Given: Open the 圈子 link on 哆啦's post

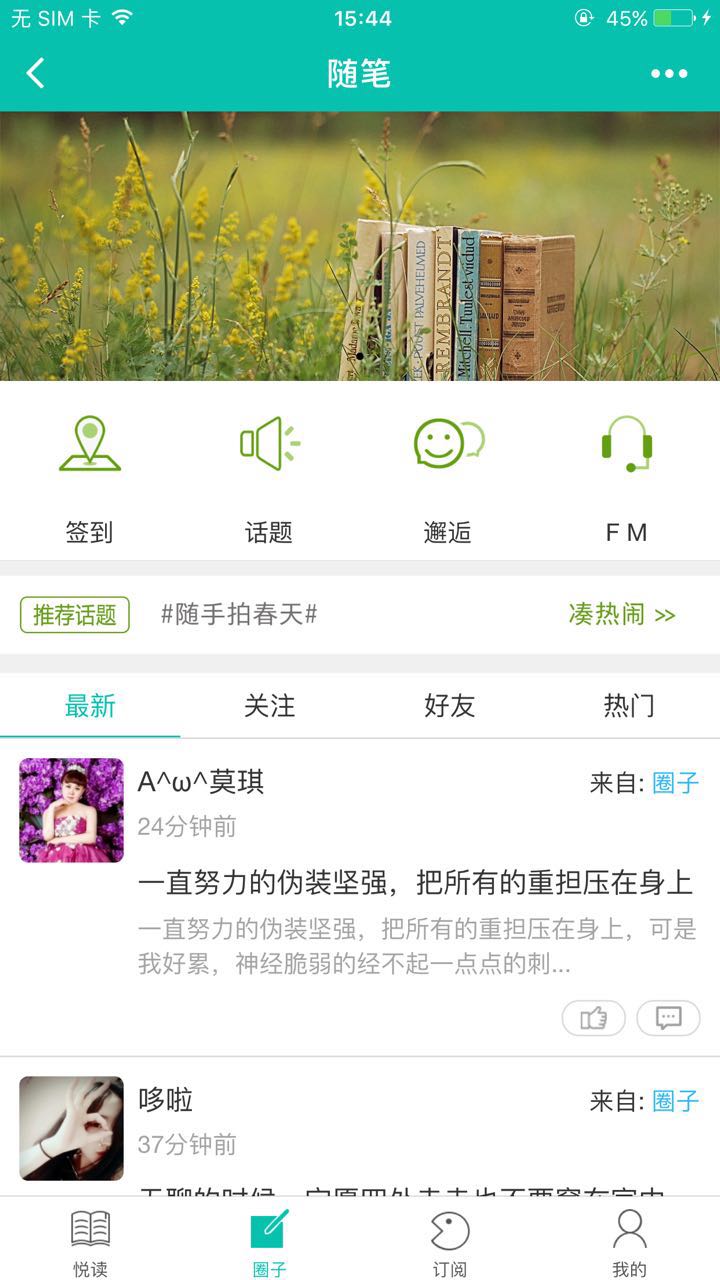Looking at the screenshot, I should tap(675, 1101).
